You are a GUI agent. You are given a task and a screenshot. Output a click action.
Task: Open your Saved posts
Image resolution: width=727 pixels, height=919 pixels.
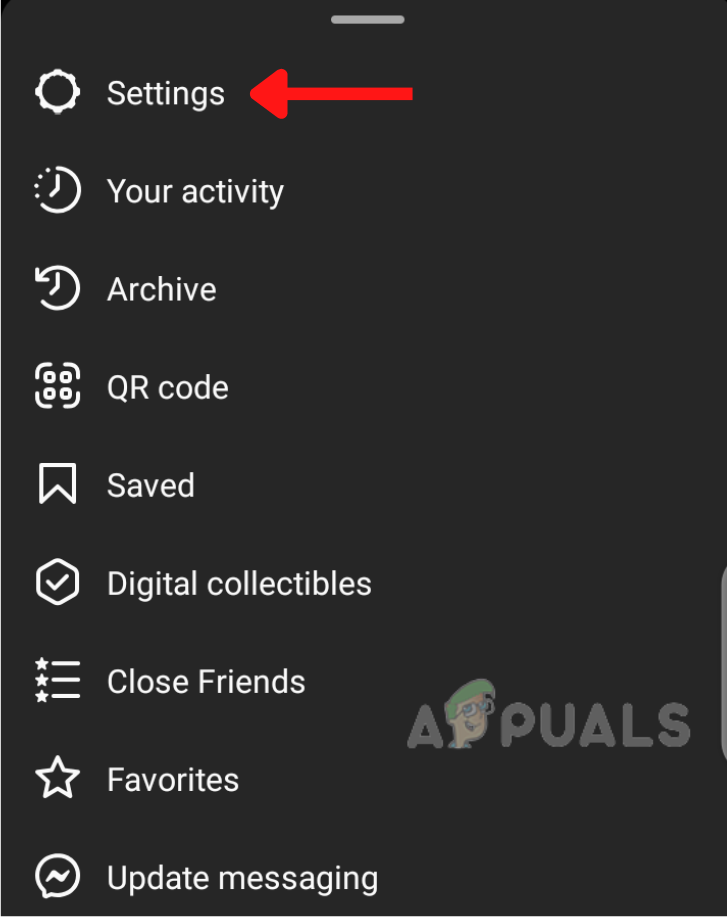click(x=150, y=484)
